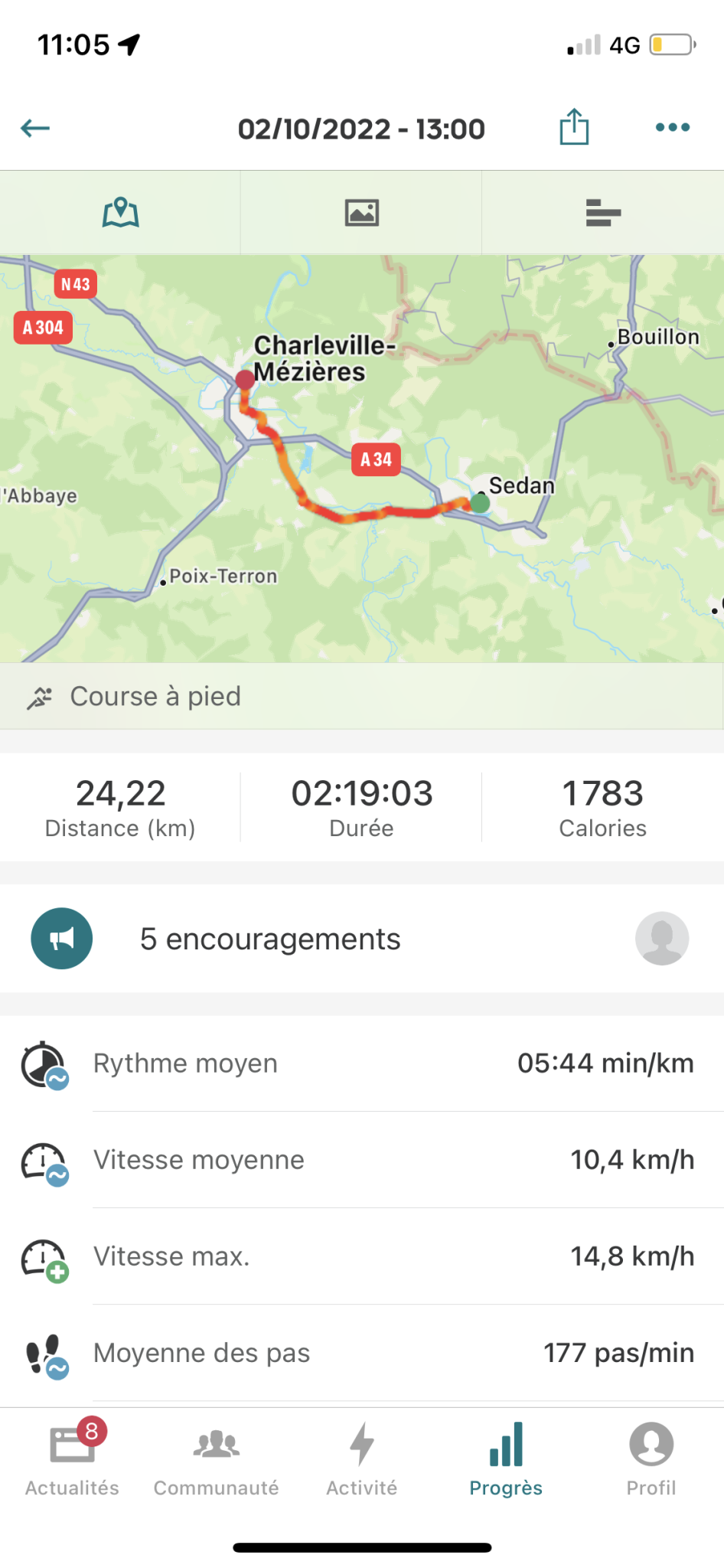Viewport: 724px width, 1568px height.
Task: Switch to the charts and splits tab
Action: pyautogui.click(x=603, y=212)
